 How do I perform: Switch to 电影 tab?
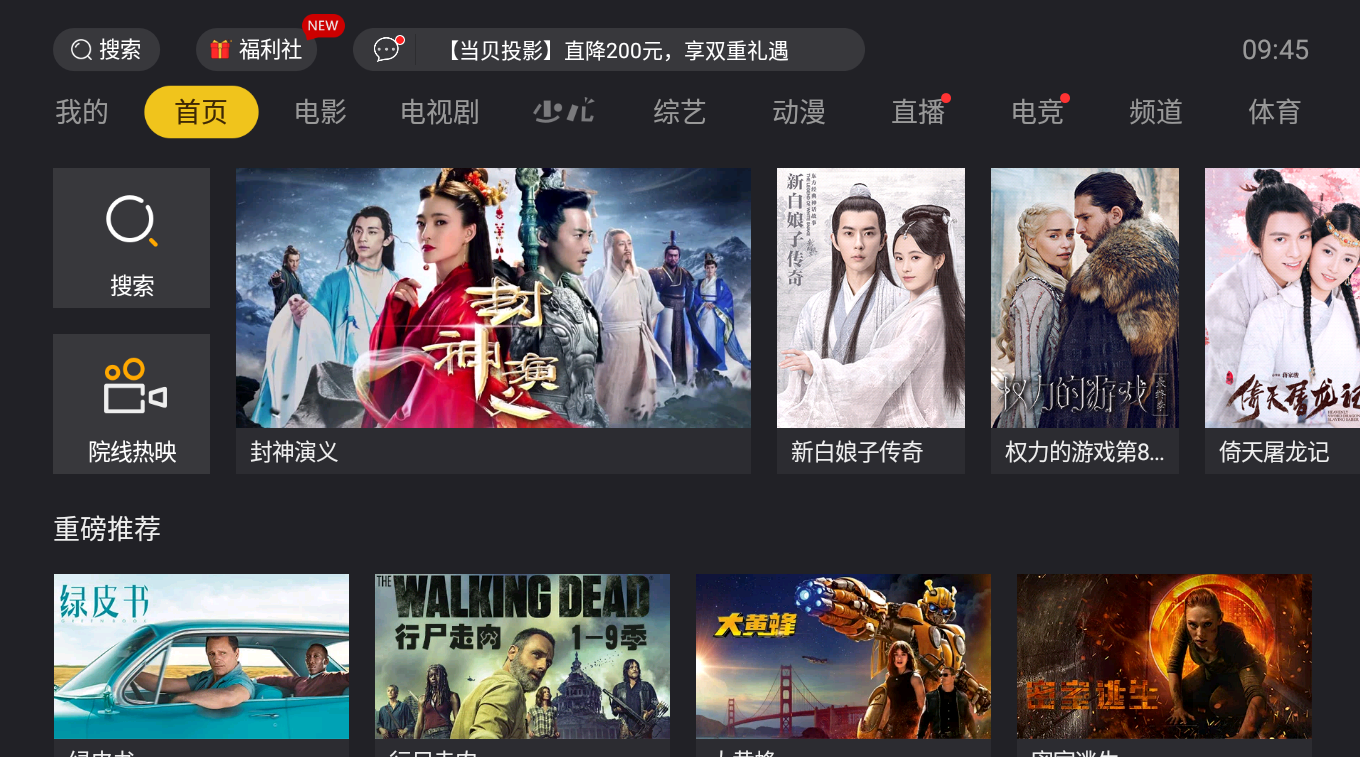(x=320, y=112)
